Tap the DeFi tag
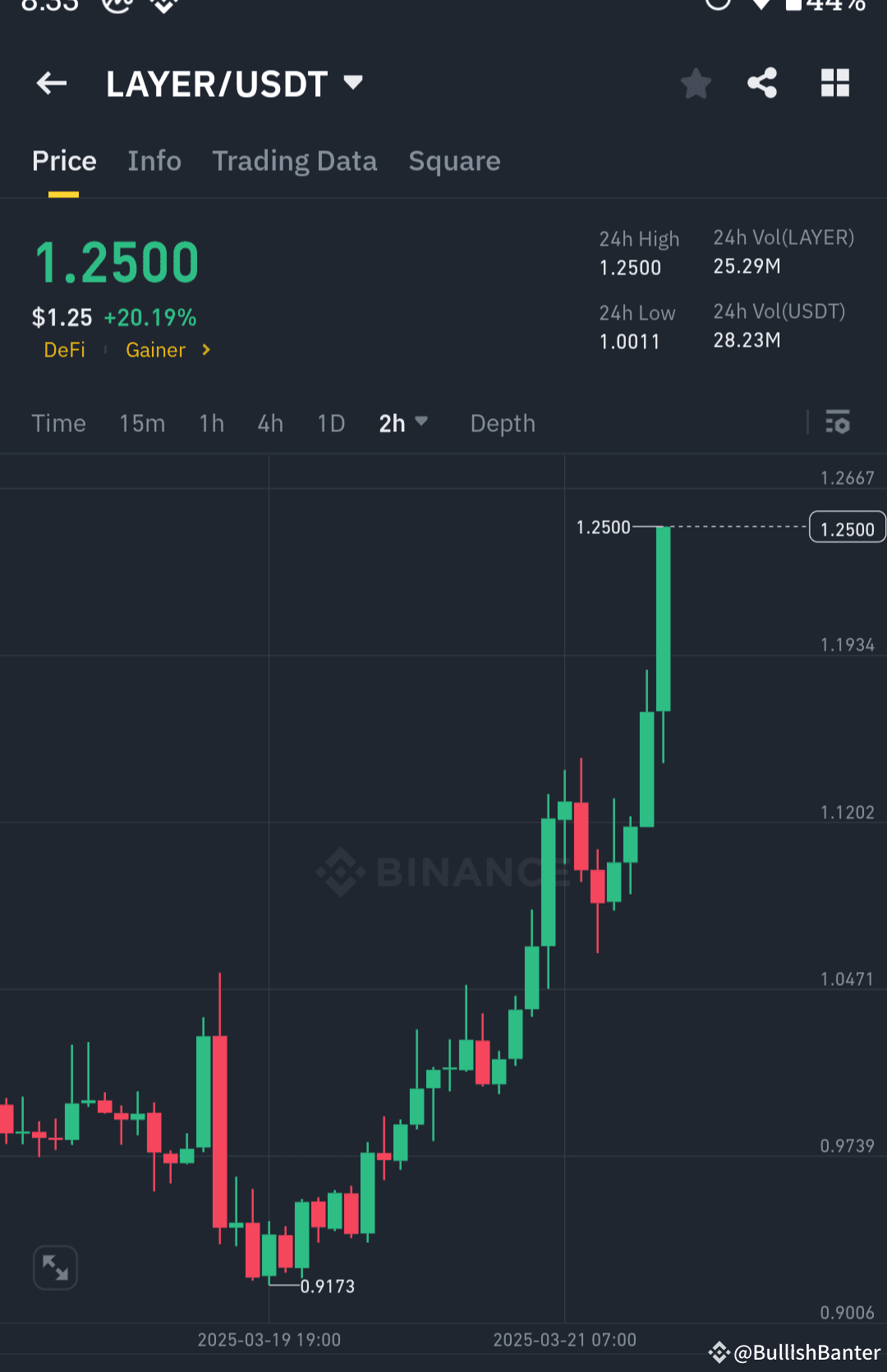This screenshot has height=1372, width=887. click(64, 350)
